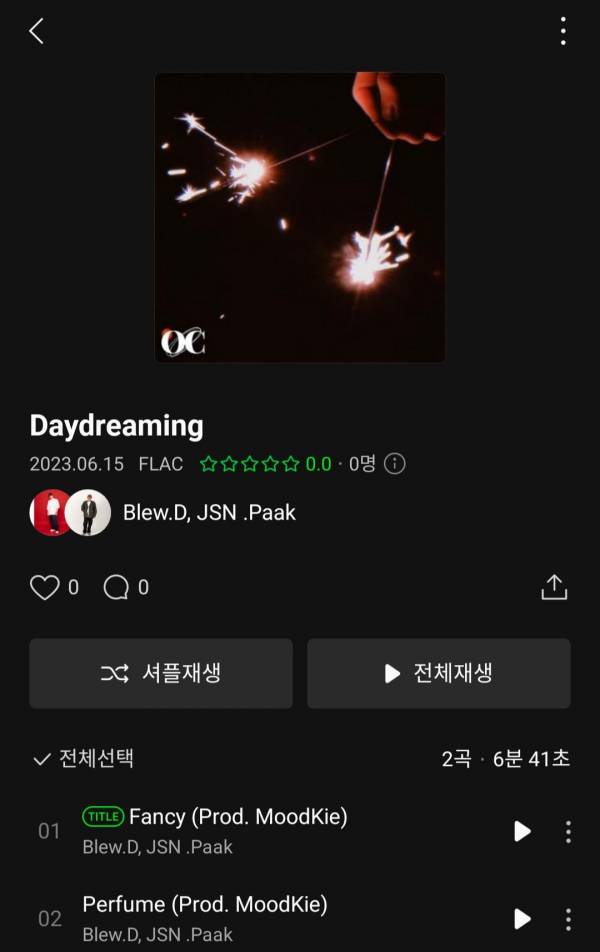Play the track Fancy
The width and height of the screenshot is (600, 952).
click(x=522, y=831)
